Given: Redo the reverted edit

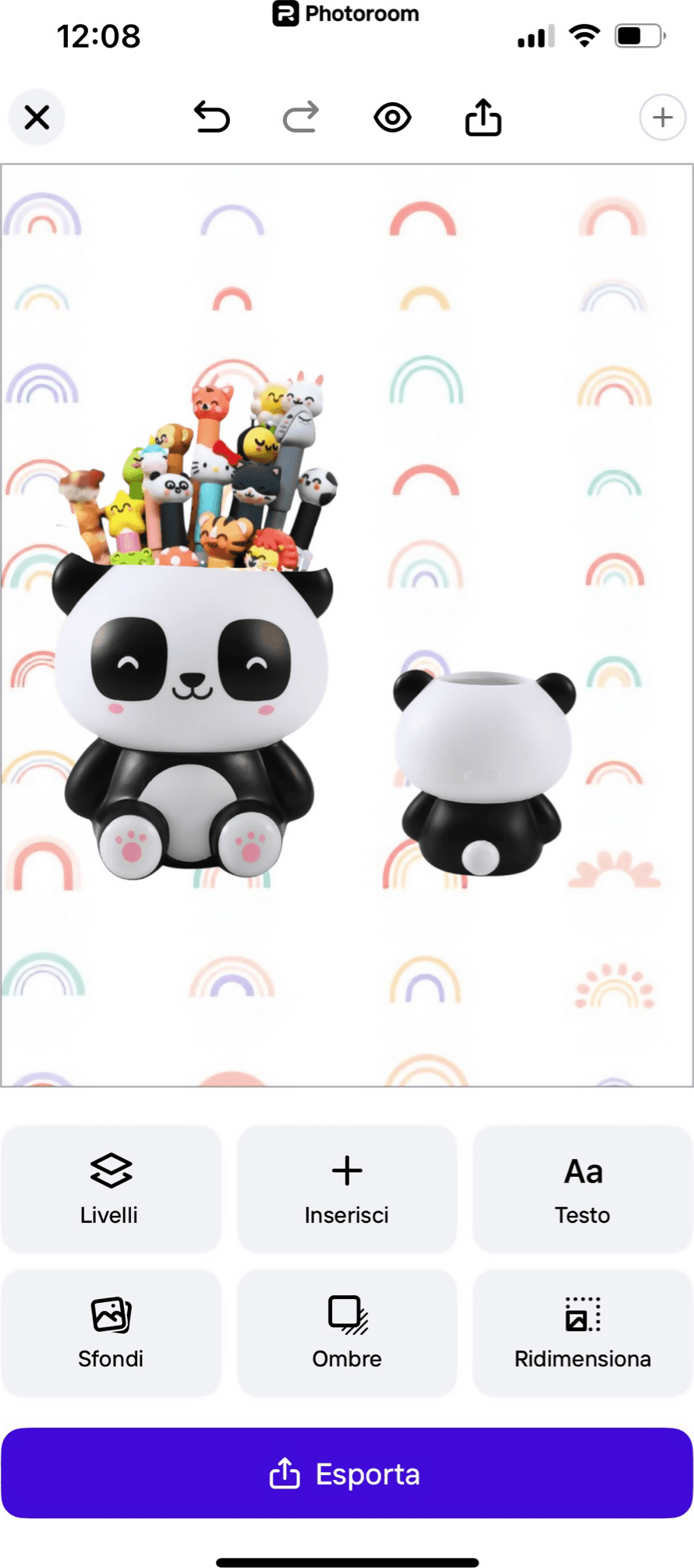Looking at the screenshot, I should tap(301, 118).
